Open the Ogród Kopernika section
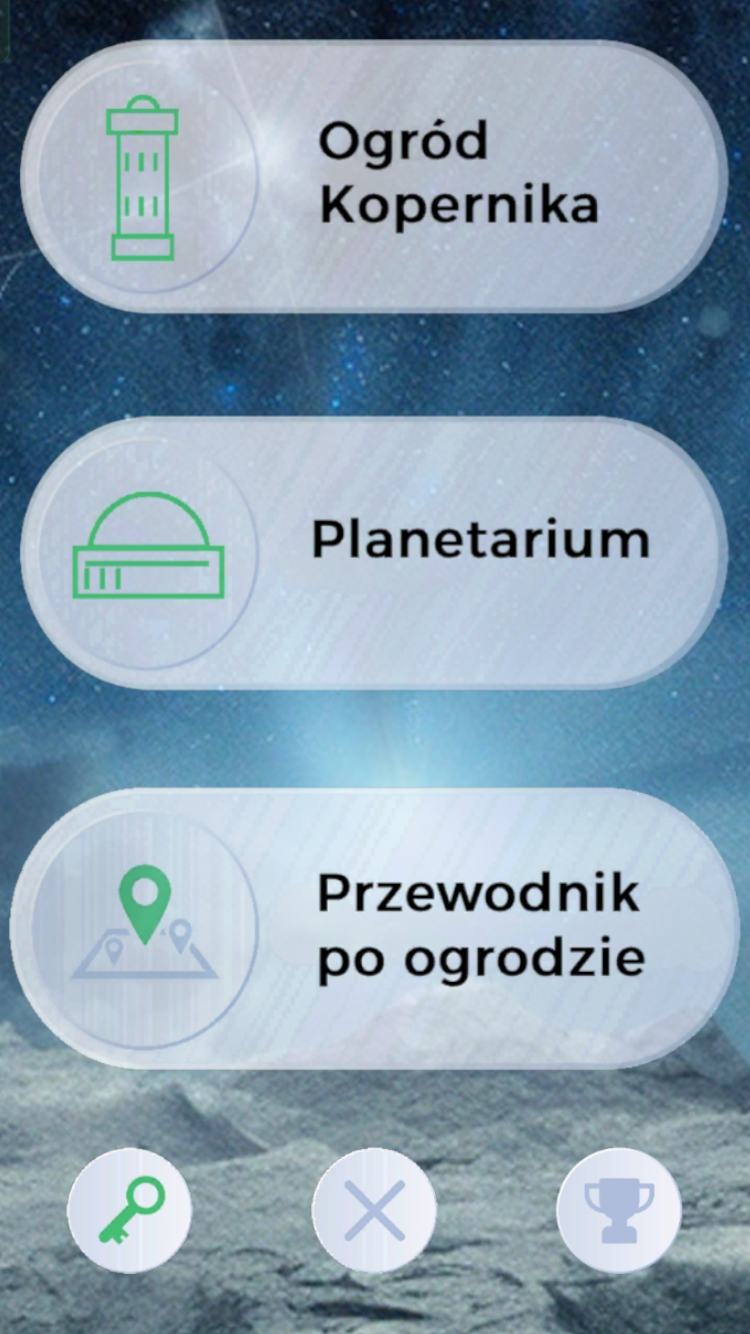The width and height of the screenshot is (750, 1334). tap(372, 176)
